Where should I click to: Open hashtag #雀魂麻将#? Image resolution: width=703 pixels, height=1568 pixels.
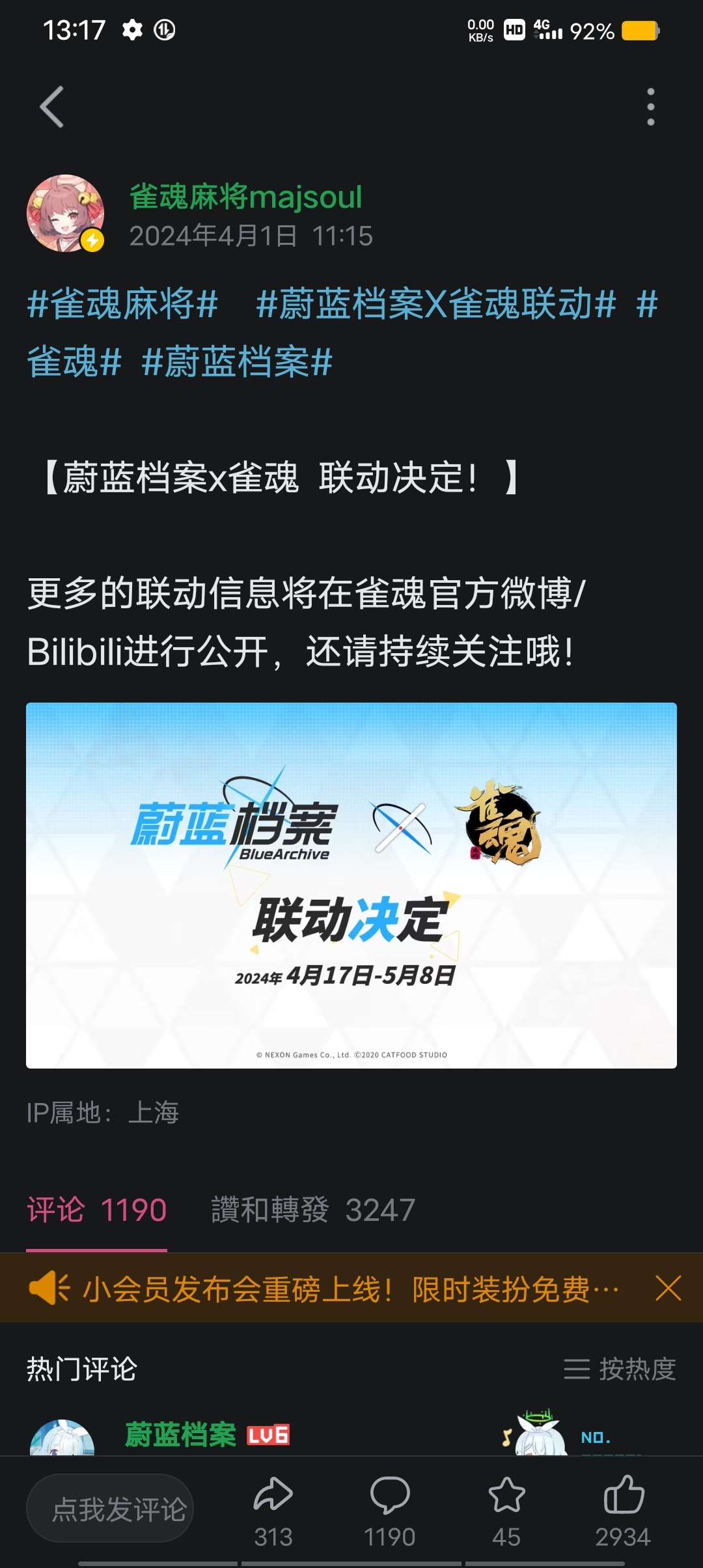(122, 304)
